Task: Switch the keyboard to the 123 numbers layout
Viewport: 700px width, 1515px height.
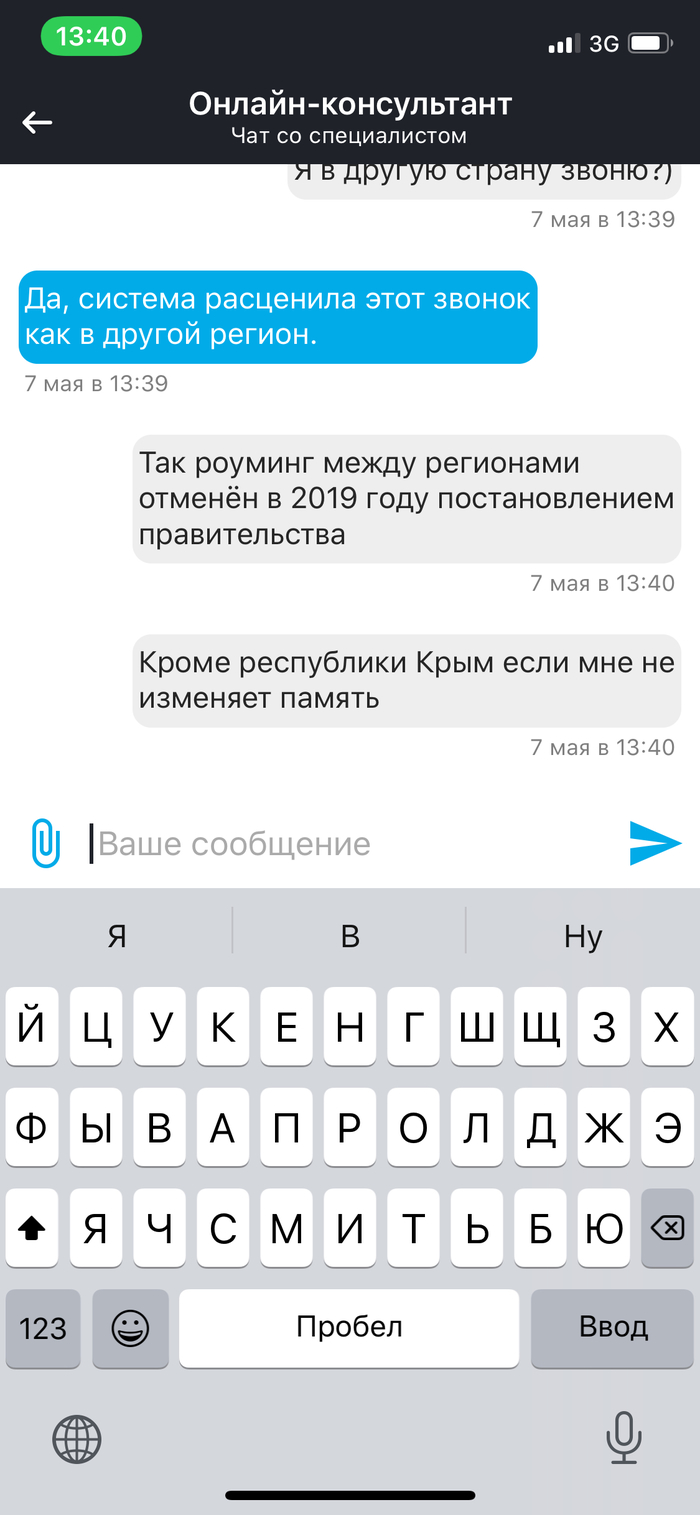Action: tap(43, 1328)
